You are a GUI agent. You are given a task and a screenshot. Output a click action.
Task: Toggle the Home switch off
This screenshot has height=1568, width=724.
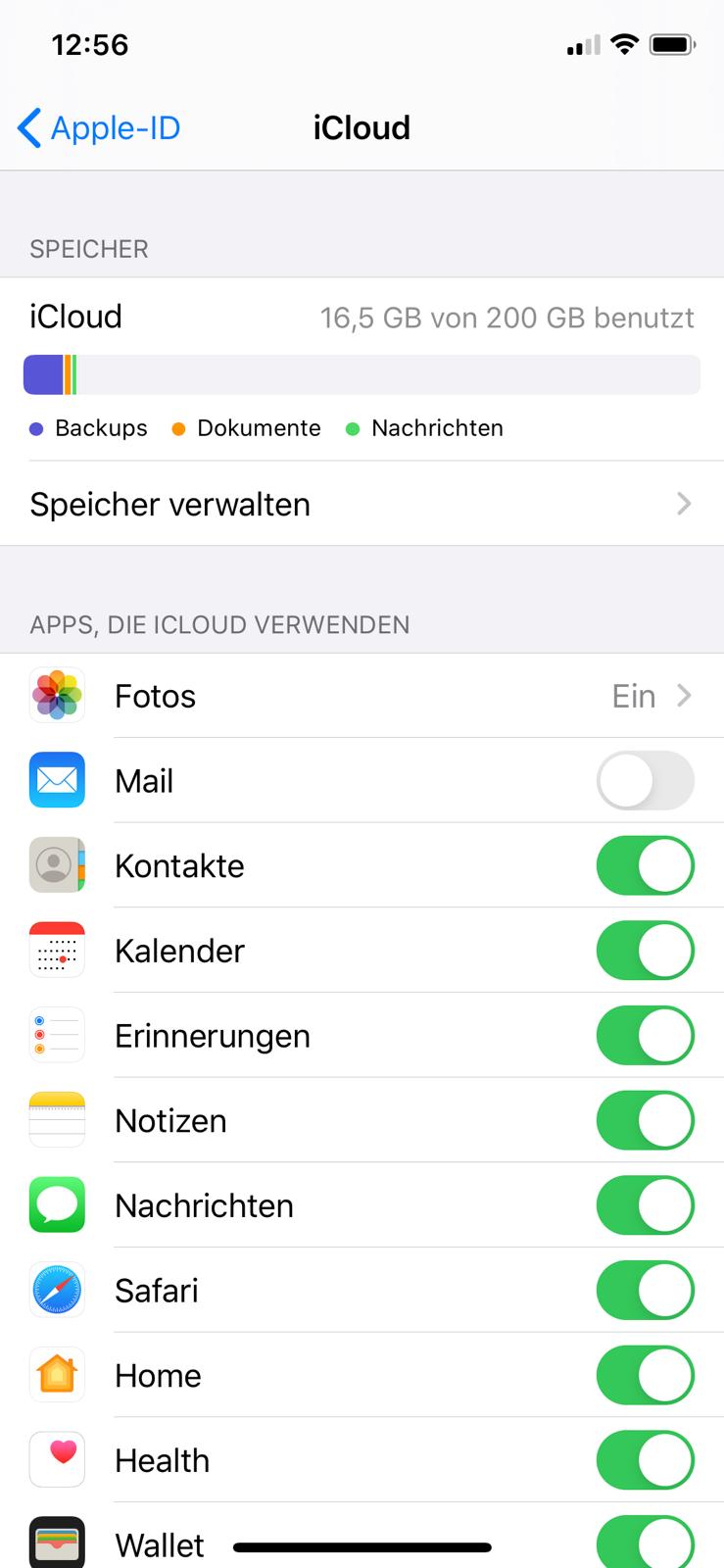(645, 1376)
